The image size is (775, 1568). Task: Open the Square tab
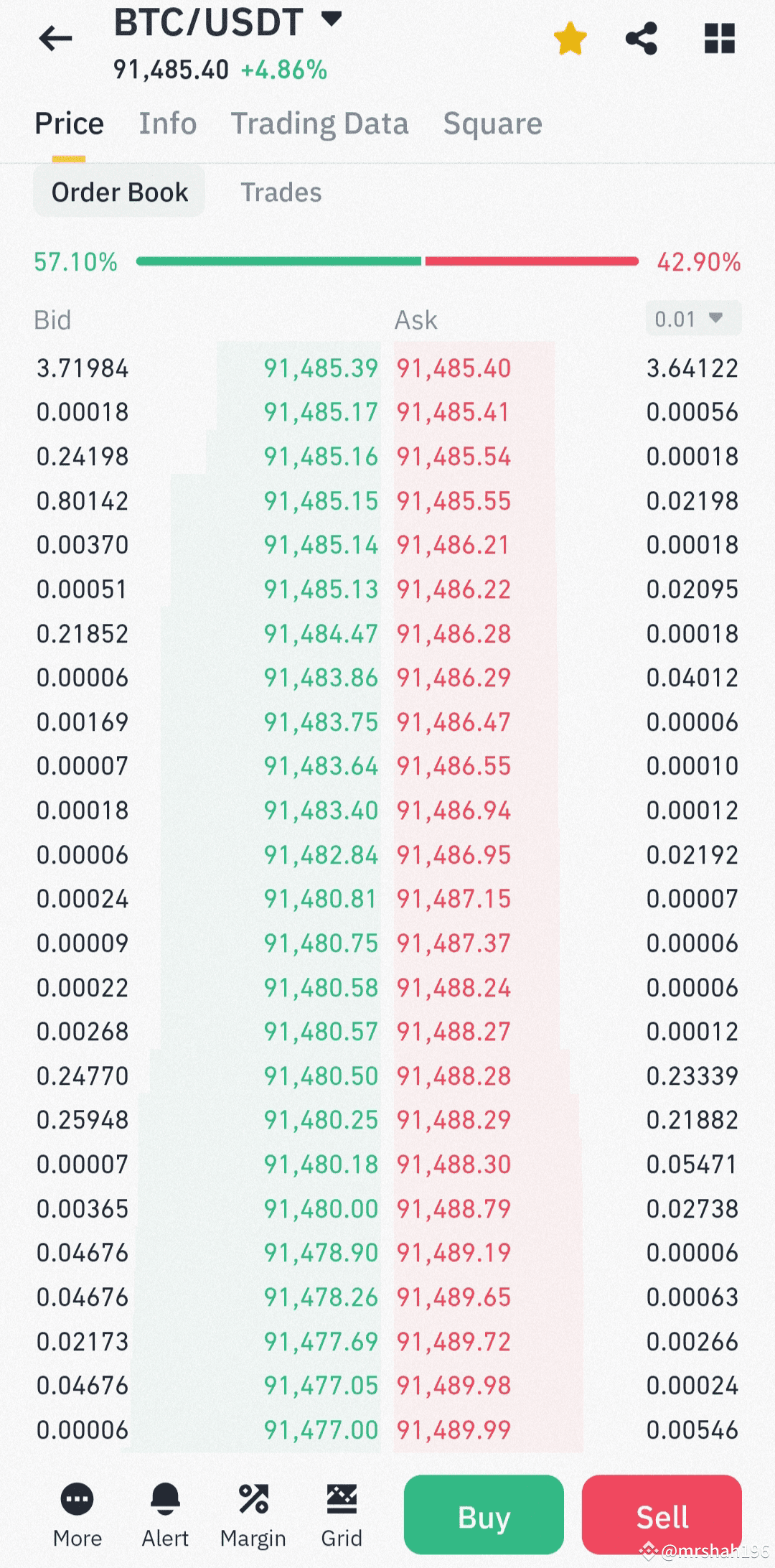point(492,123)
